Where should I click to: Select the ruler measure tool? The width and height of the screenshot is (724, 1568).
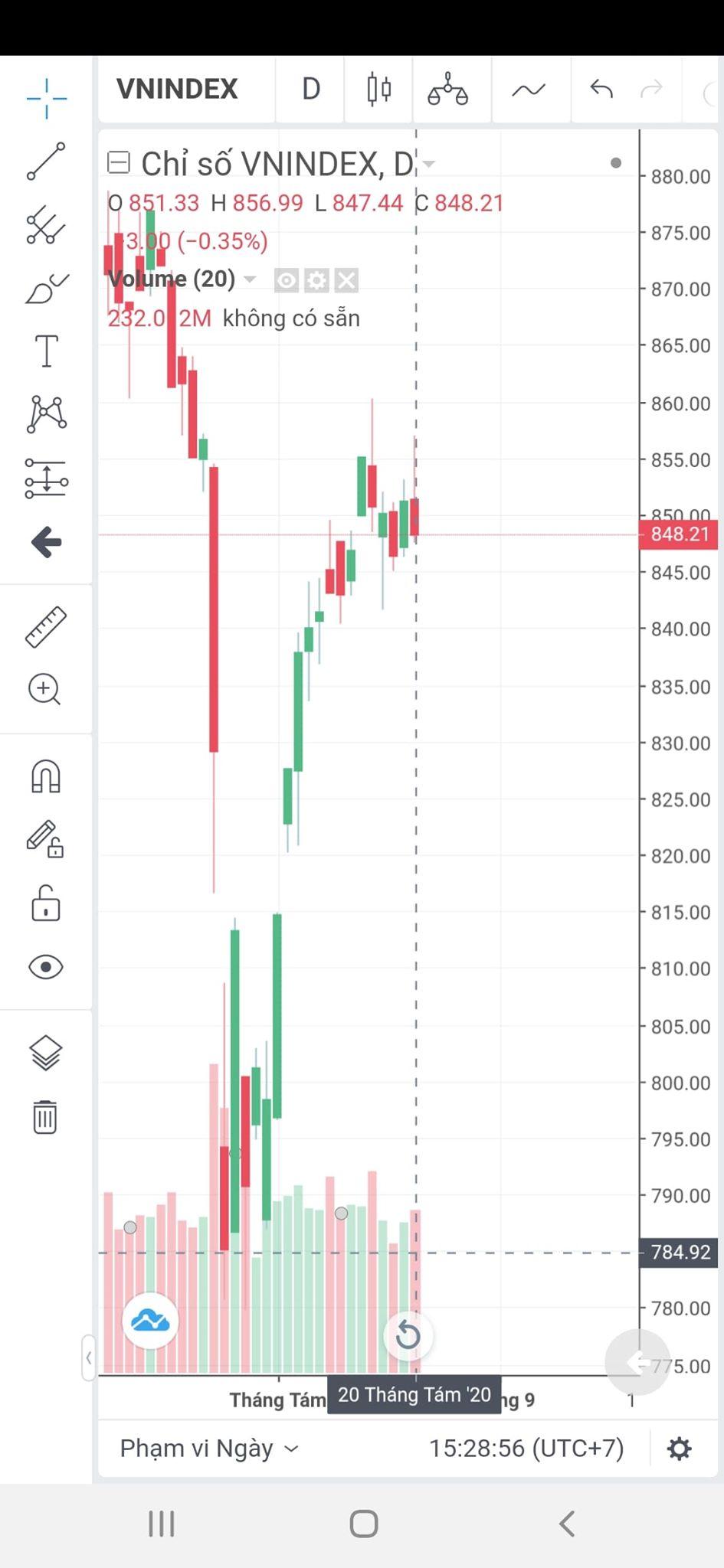click(46, 627)
